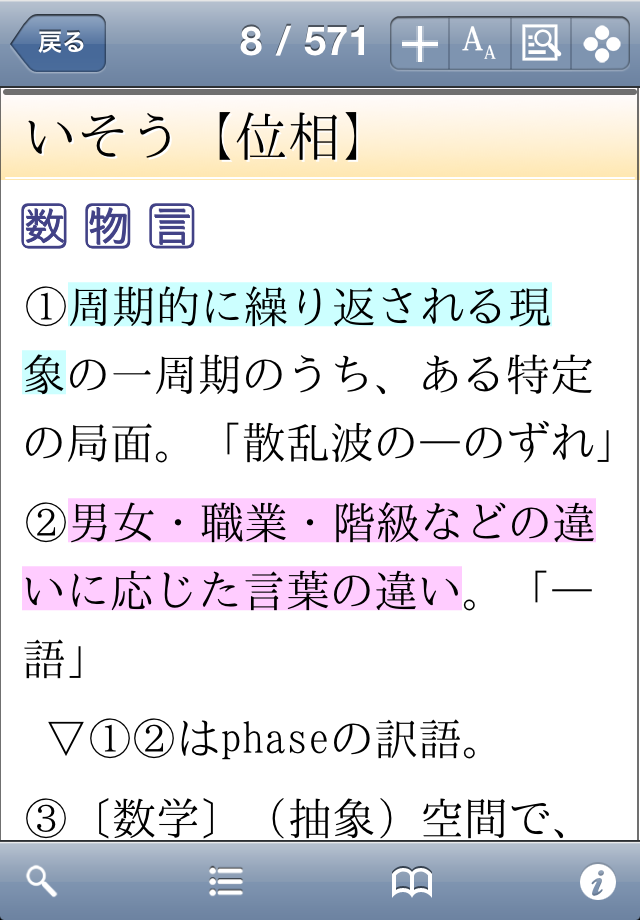
Task: Open the book icon in the bottom bar
Action: point(412,881)
